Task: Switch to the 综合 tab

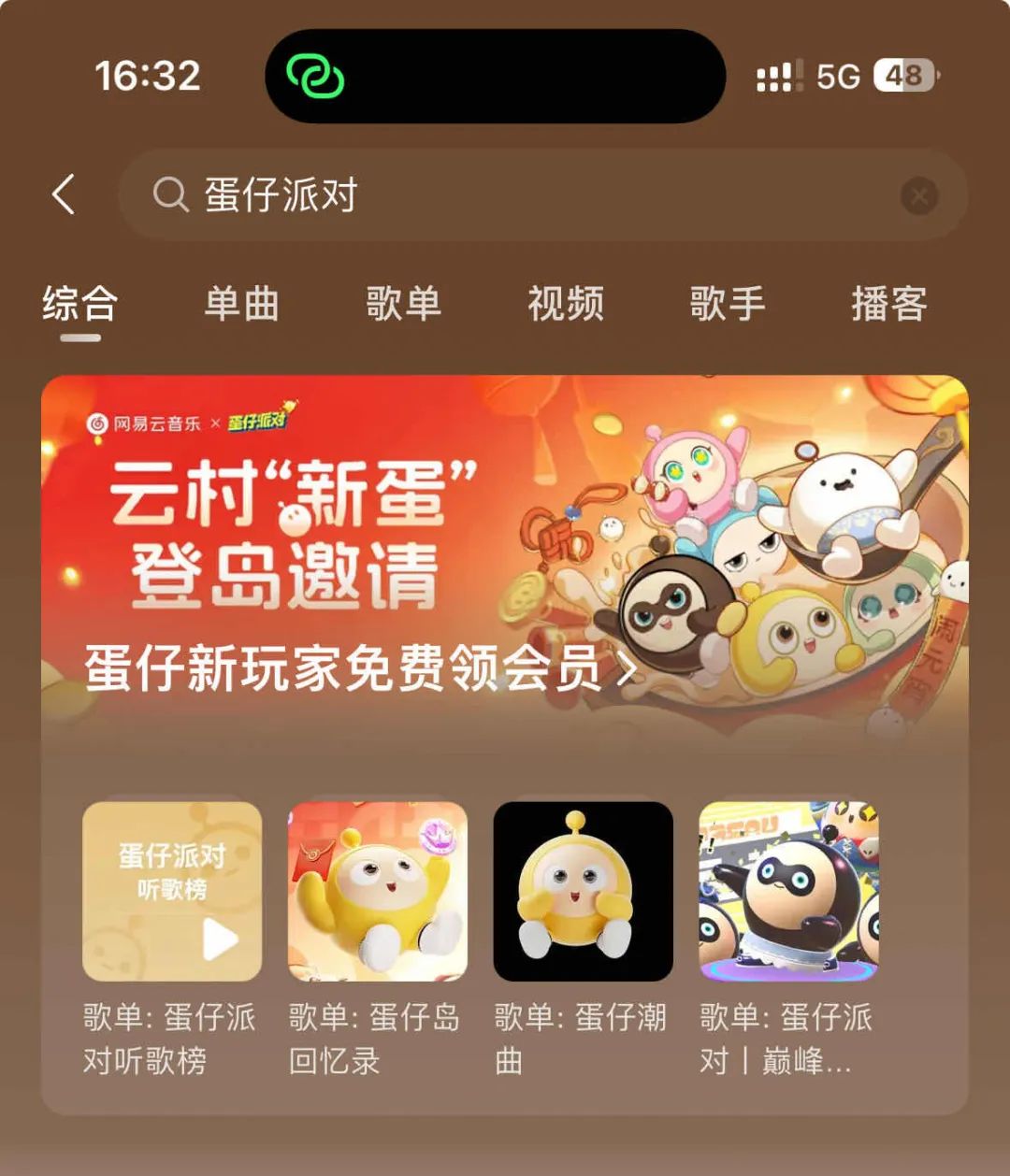Action: [80, 305]
